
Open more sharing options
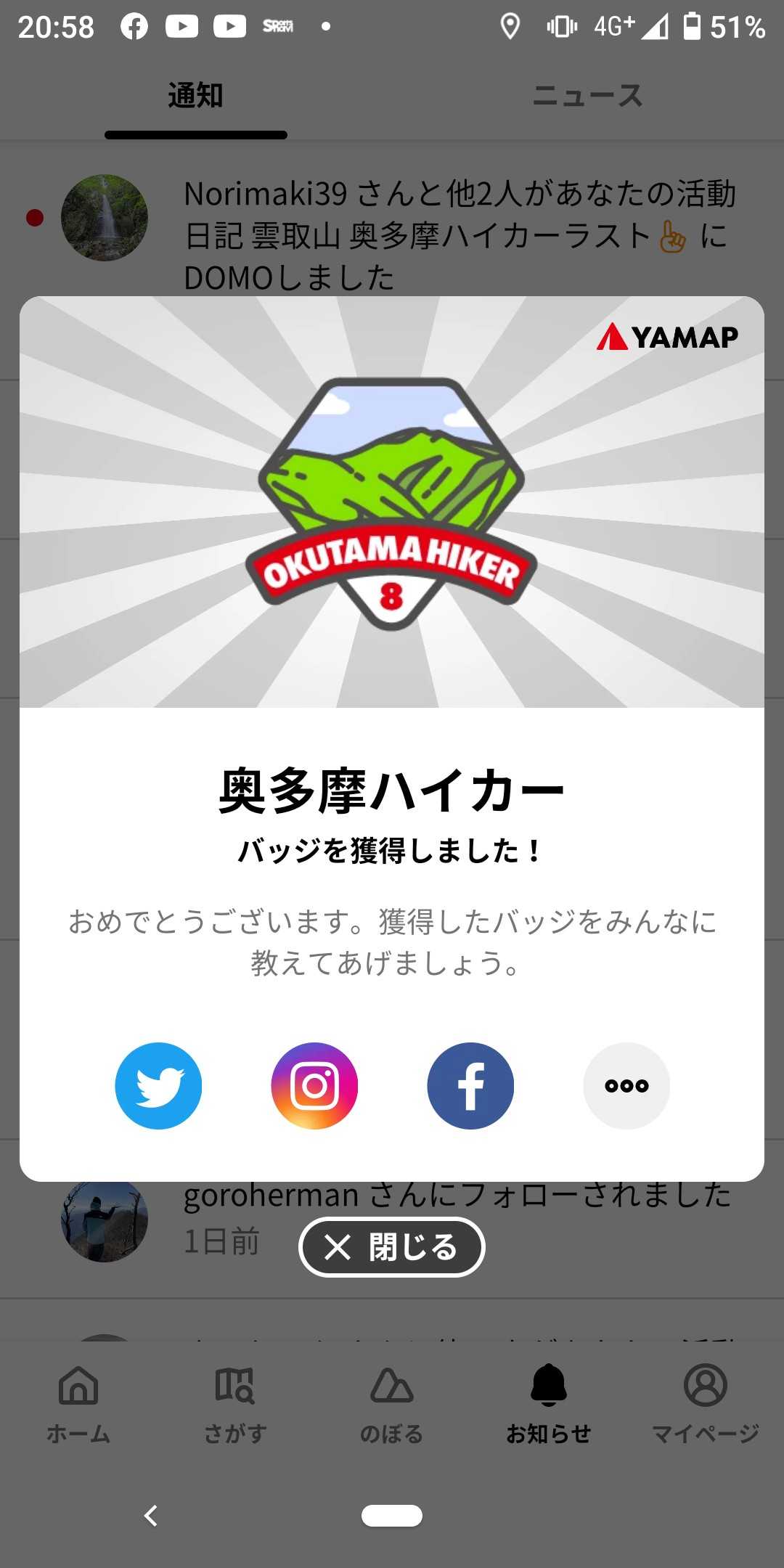click(x=626, y=1086)
